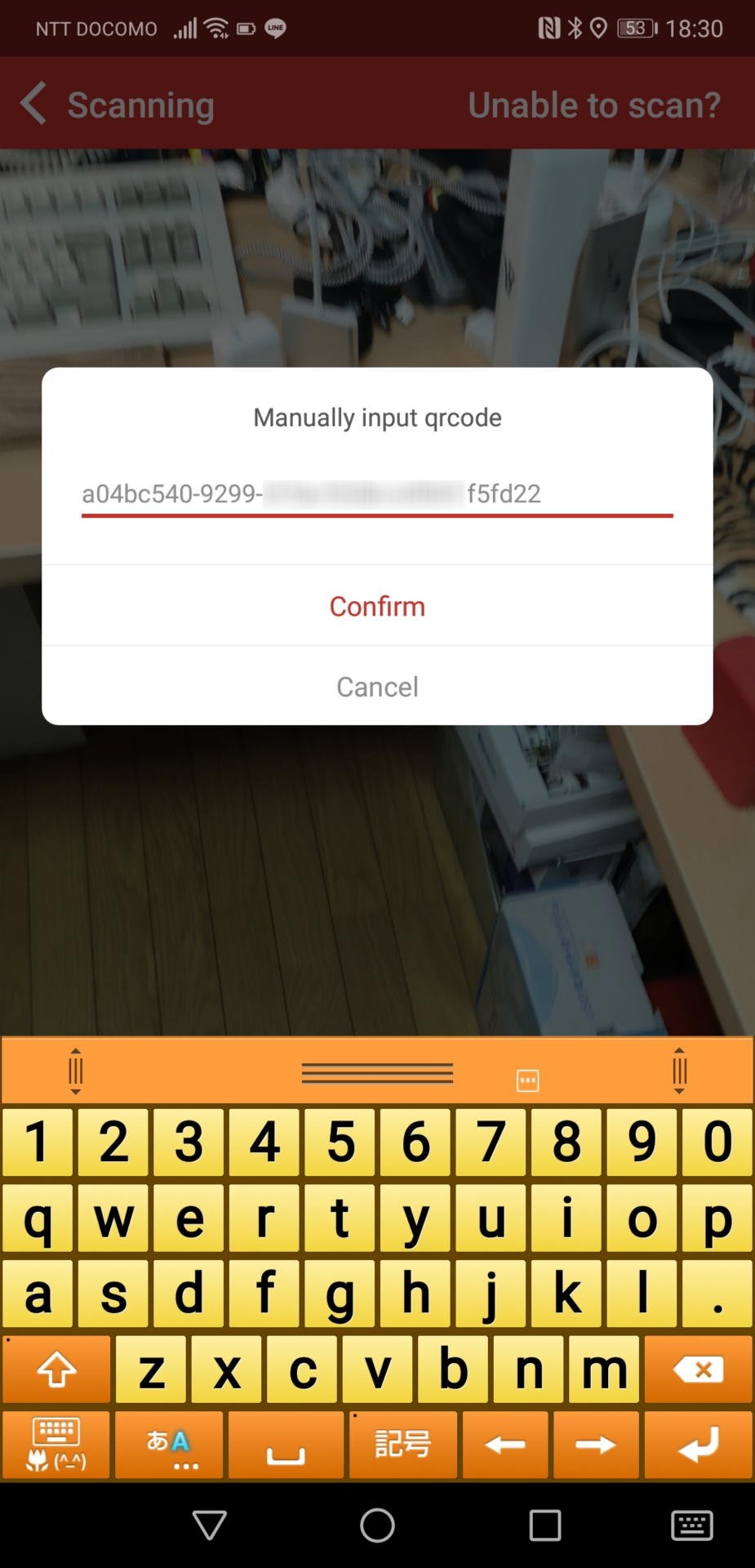Confirm the manually entered qrcode

[377, 606]
